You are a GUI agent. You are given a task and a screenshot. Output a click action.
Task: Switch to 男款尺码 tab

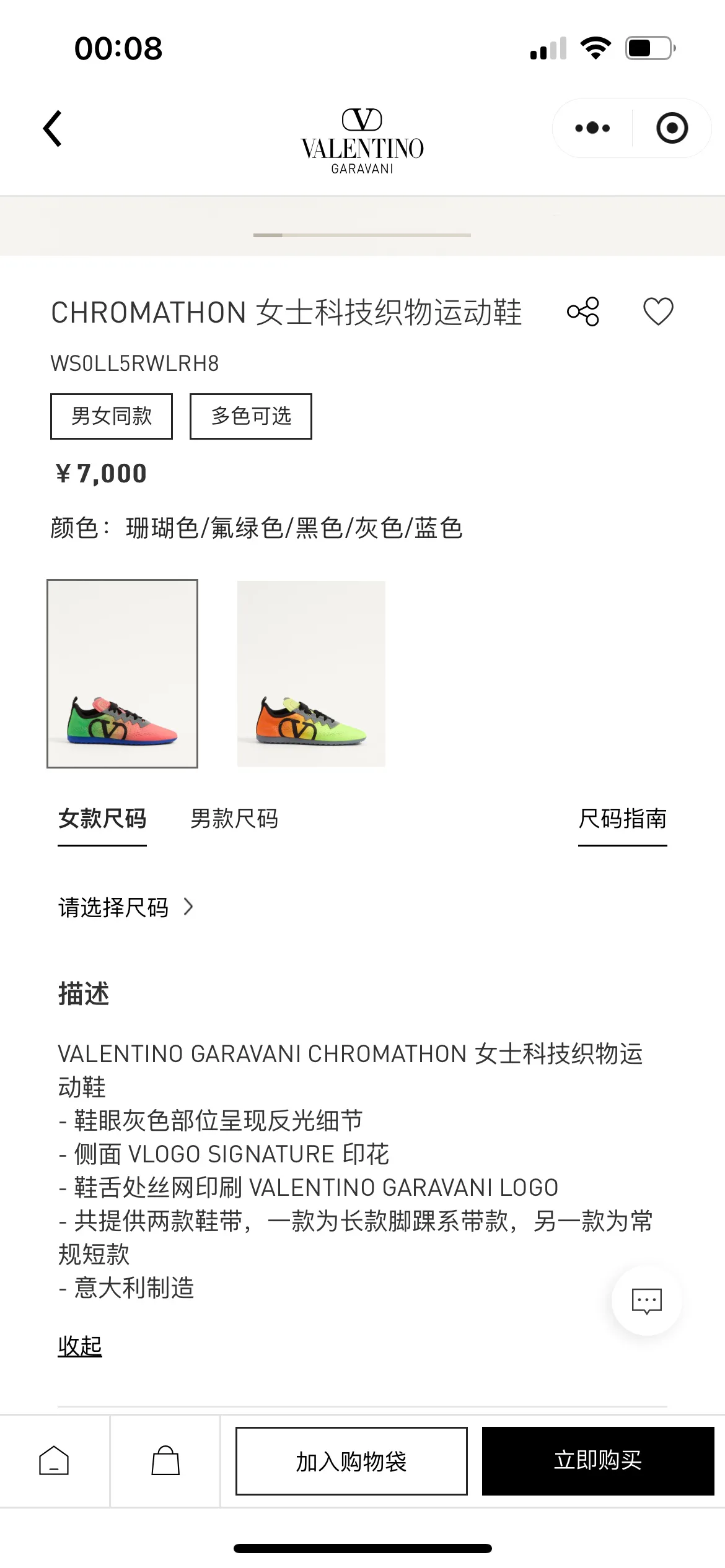click(x=234, y=819)
